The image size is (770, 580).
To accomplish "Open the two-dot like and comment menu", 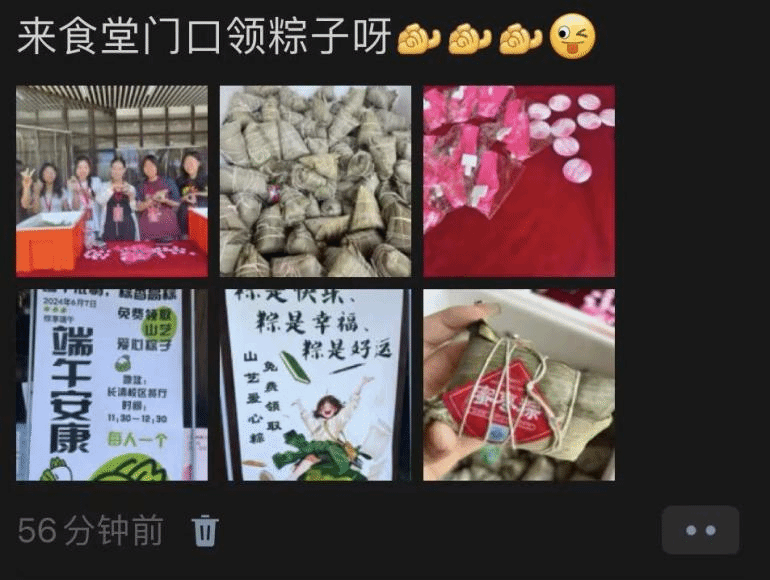I will (x=700, y=530).
